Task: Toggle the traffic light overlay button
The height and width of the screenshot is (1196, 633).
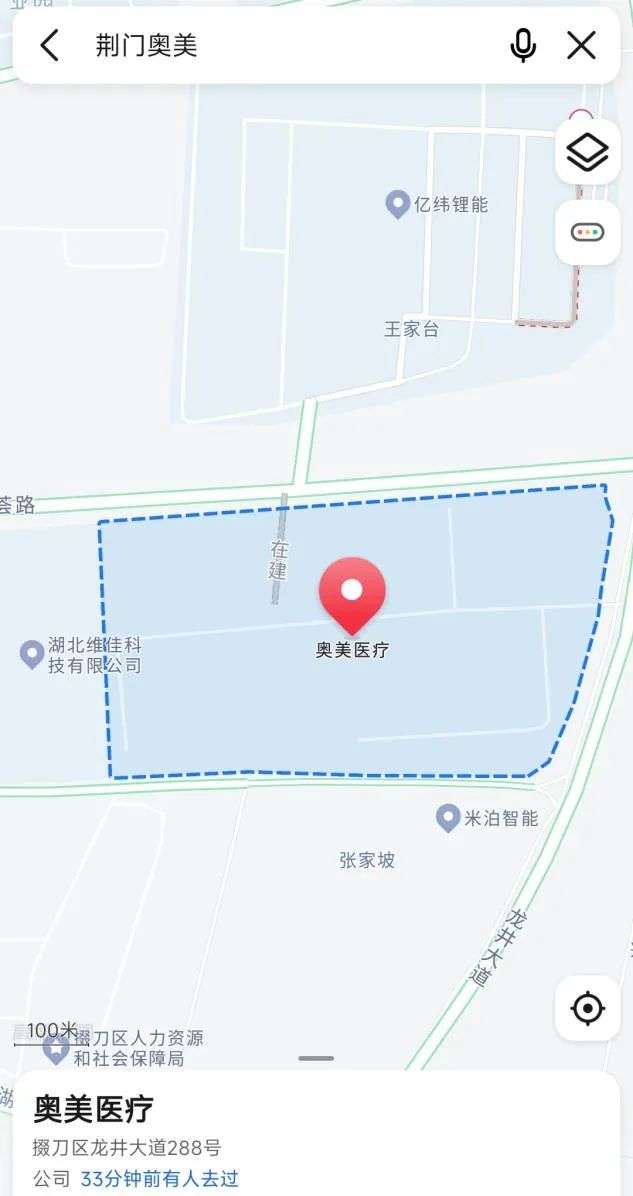Action: (x=587, y=232)
